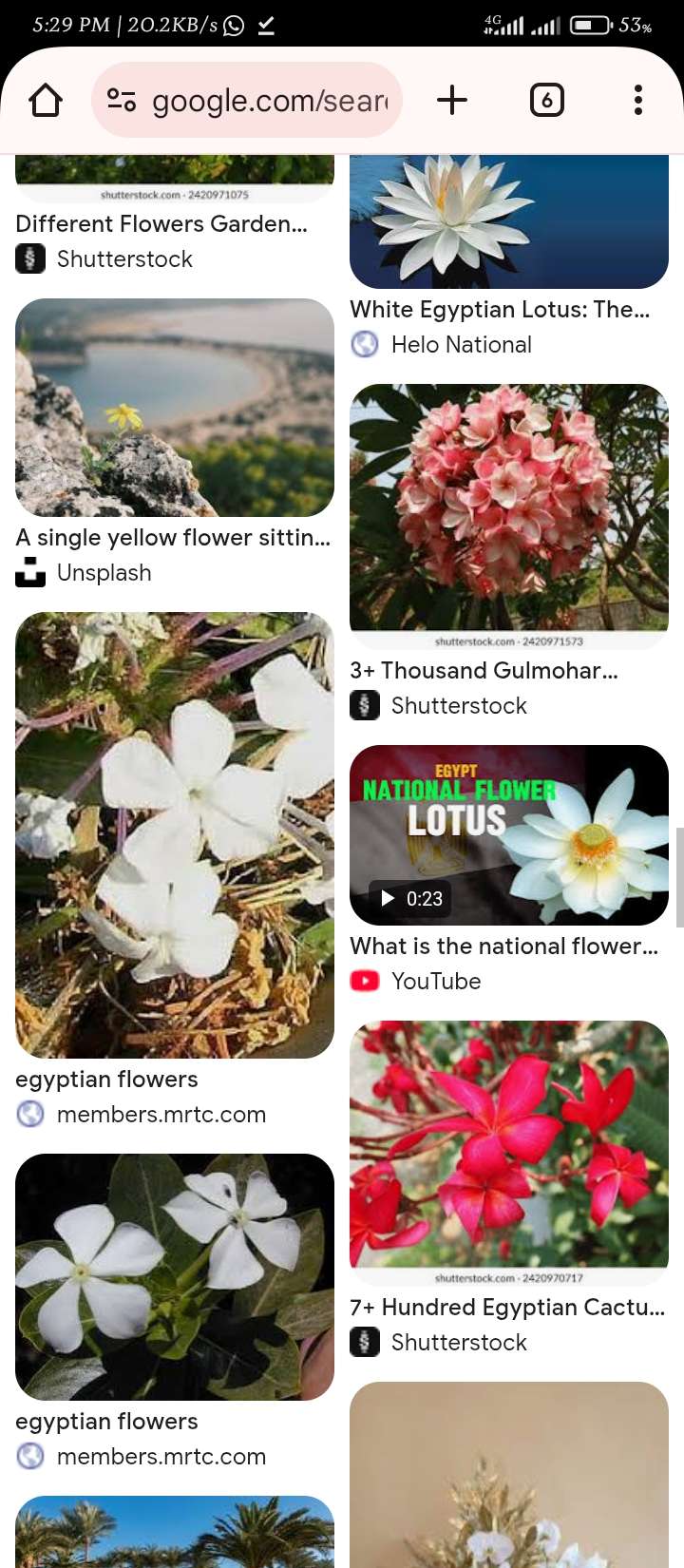The image size is (684, 1568).
Task: Open the browser overflow menu
Action: point(637,100)
